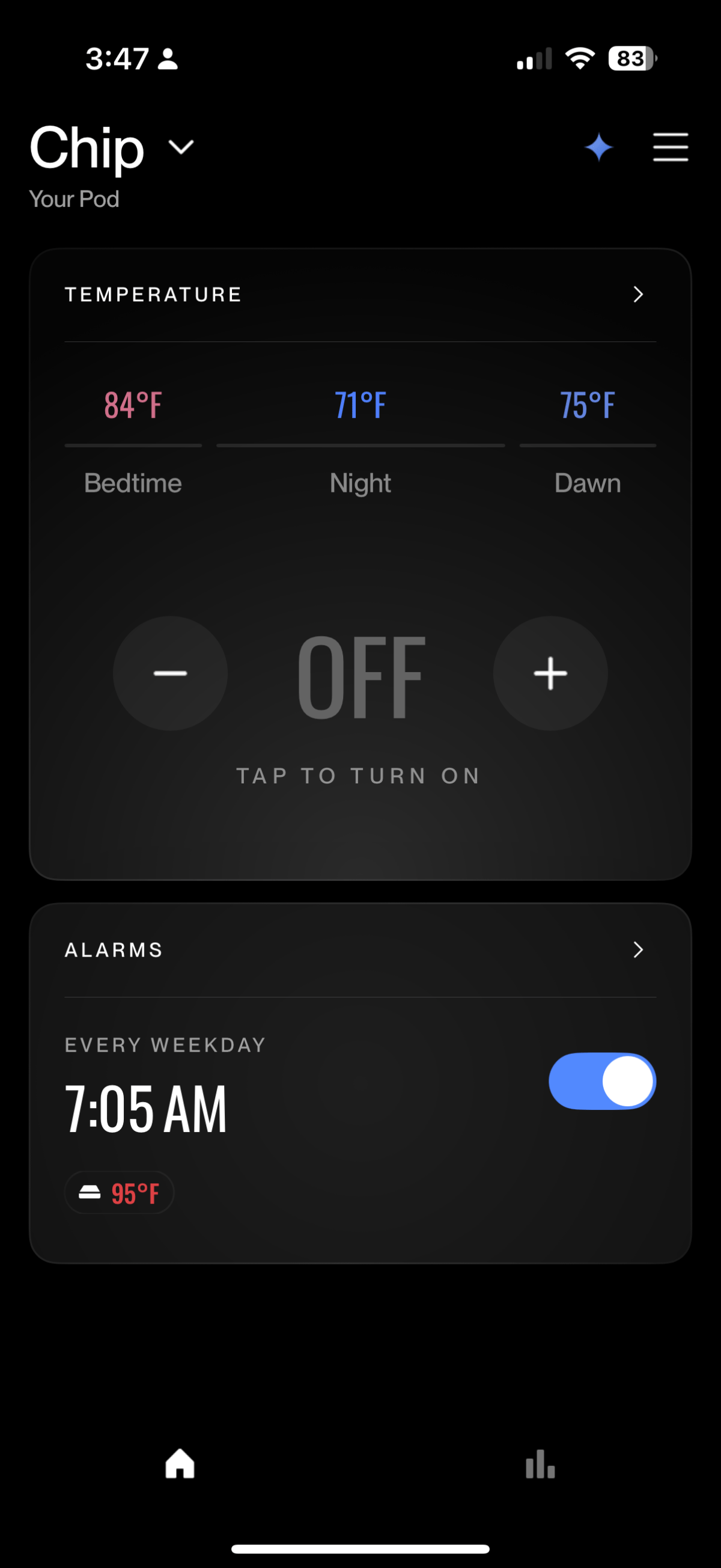The image size is (721, 1568).
Task: Open the Alarms section chevron
Action: (x=637, y=949)
